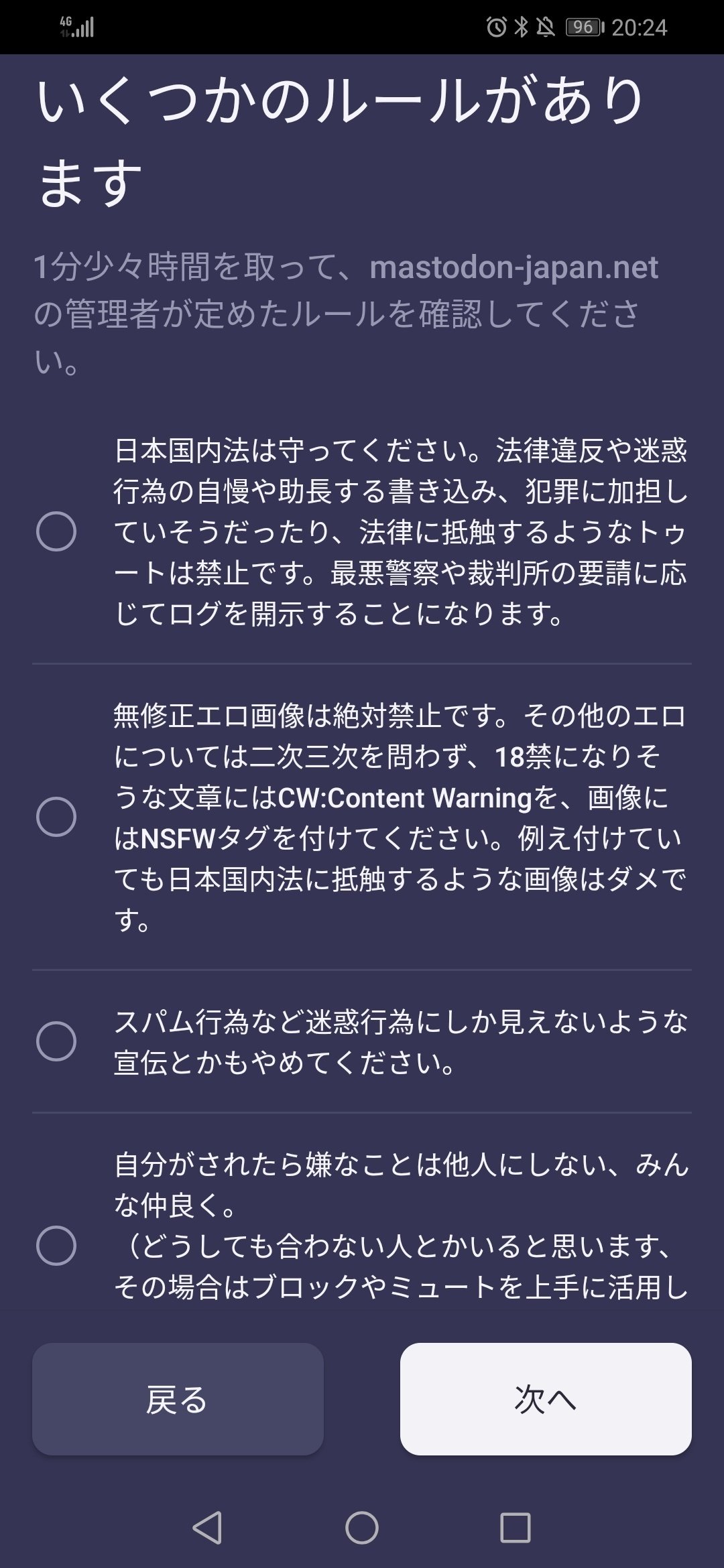This screenshot has height=1568, width=724.
Task: Tap the 4G cellular signal icon
Action: pyautogui.click(x=74, y=25)
